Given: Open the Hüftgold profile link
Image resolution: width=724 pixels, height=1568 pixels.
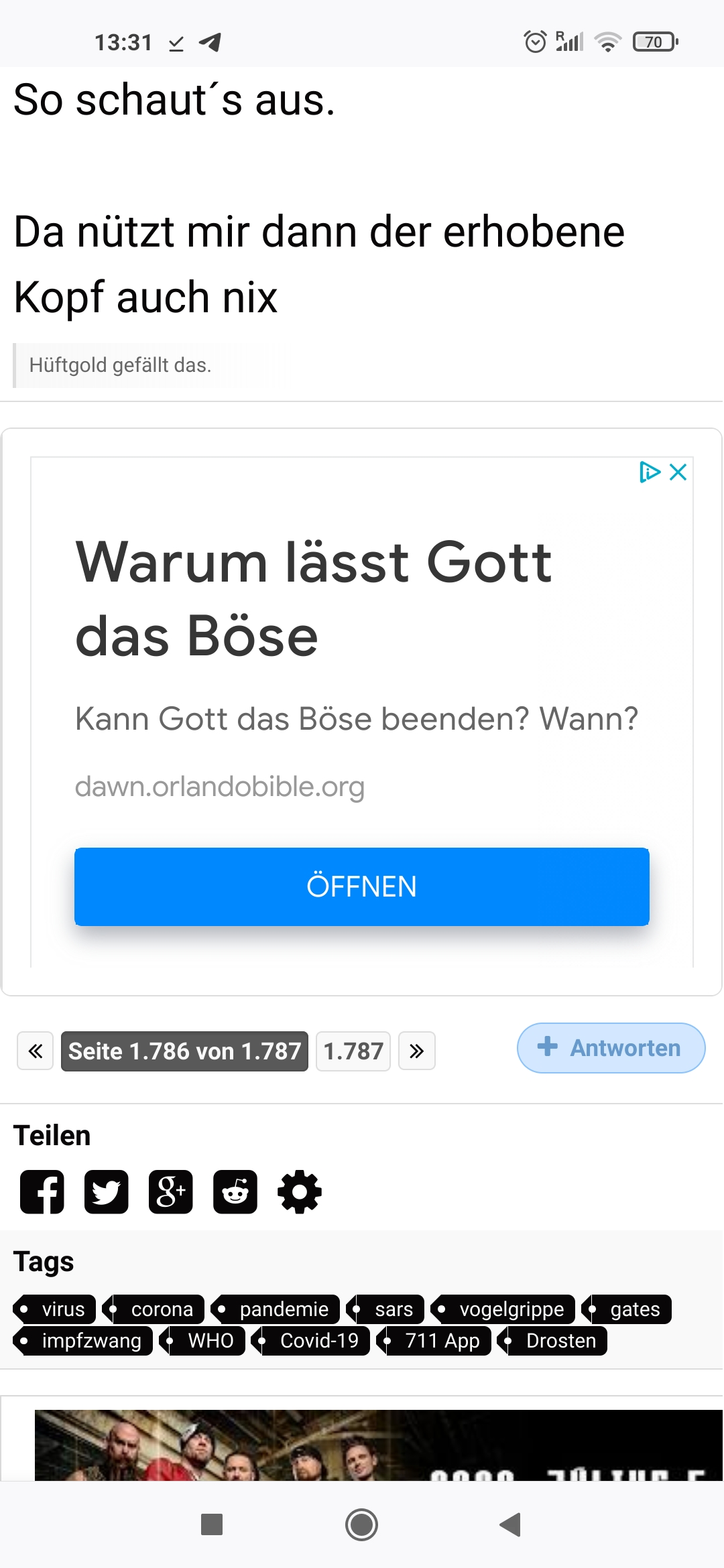Looking at the screenshot, I should (68, 365).
